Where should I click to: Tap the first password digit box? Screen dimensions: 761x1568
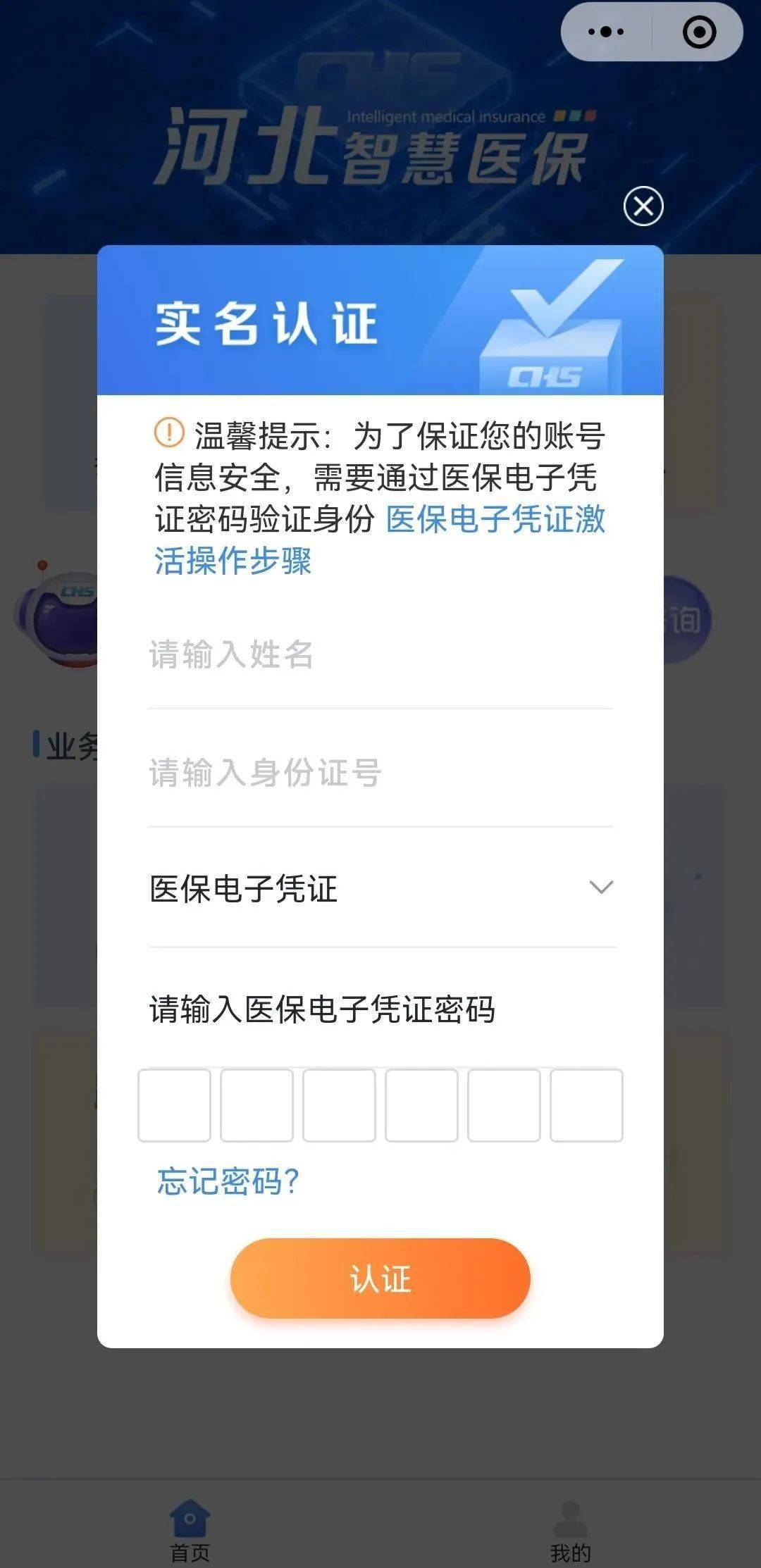pyautogui.click(x=174, y=1105)
